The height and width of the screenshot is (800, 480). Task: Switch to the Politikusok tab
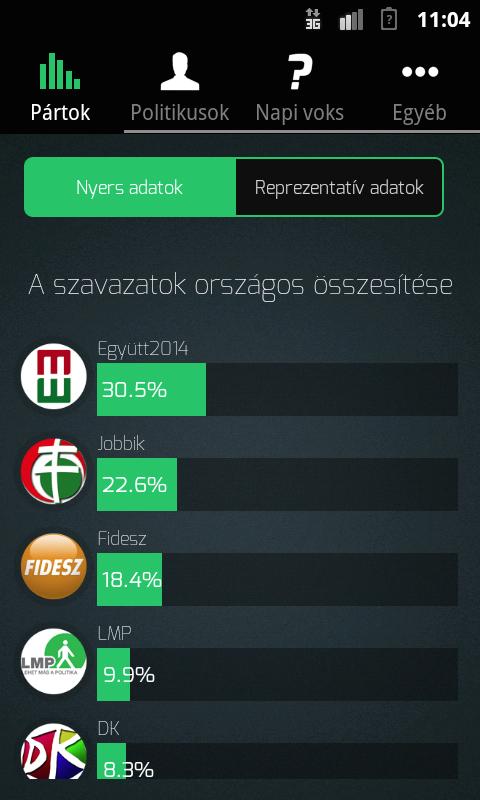(180, 87)
